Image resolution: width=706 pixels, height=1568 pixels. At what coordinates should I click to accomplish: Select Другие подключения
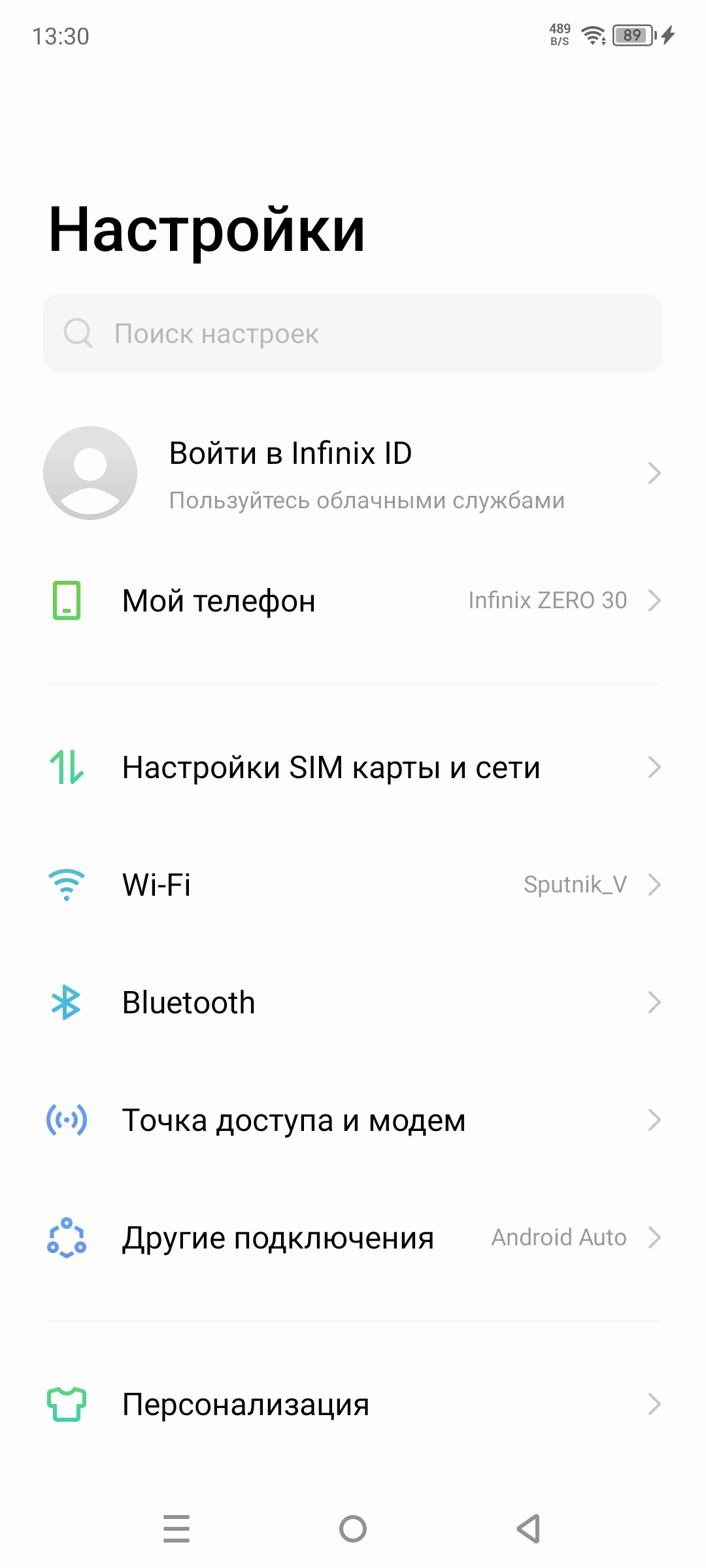(353, 1237)
